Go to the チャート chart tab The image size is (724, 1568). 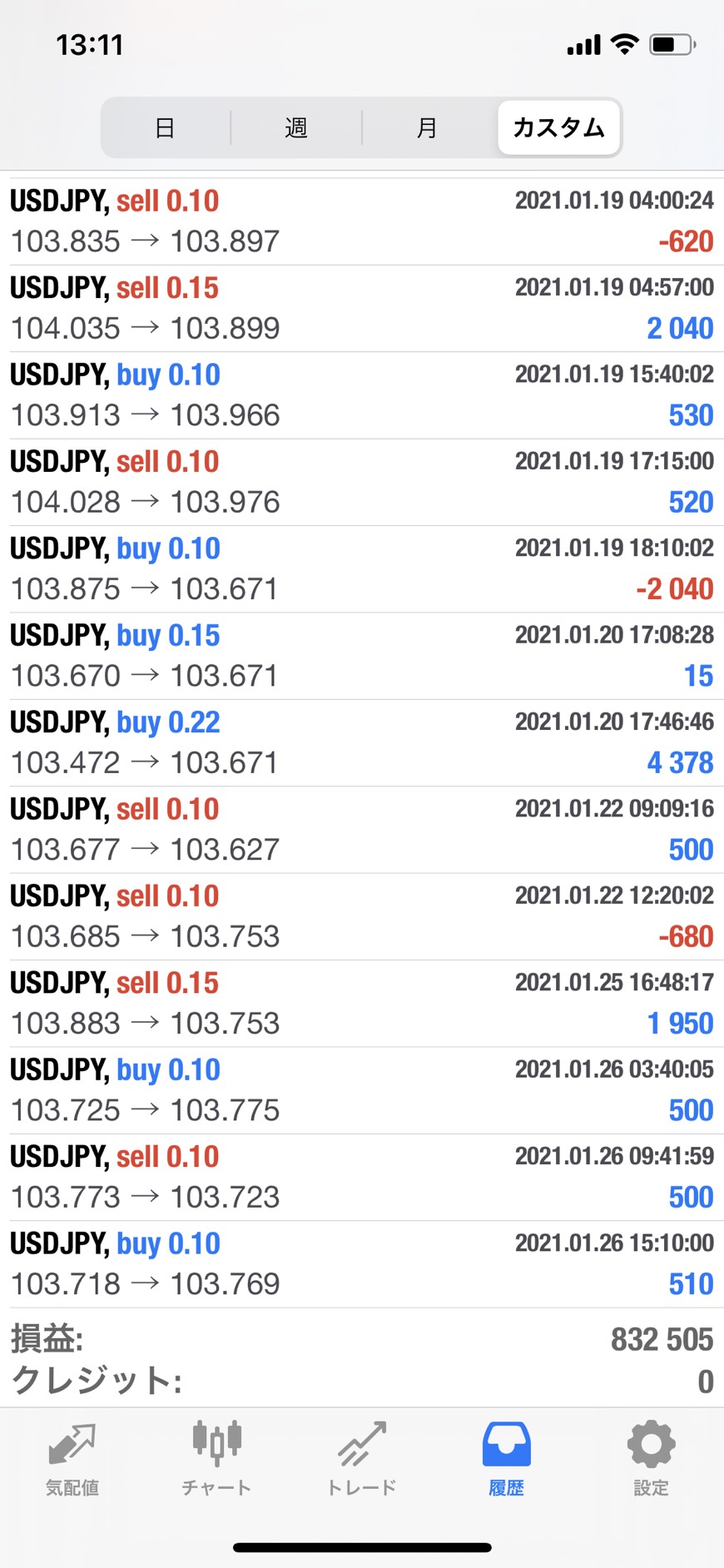[x=216, y=1460]
